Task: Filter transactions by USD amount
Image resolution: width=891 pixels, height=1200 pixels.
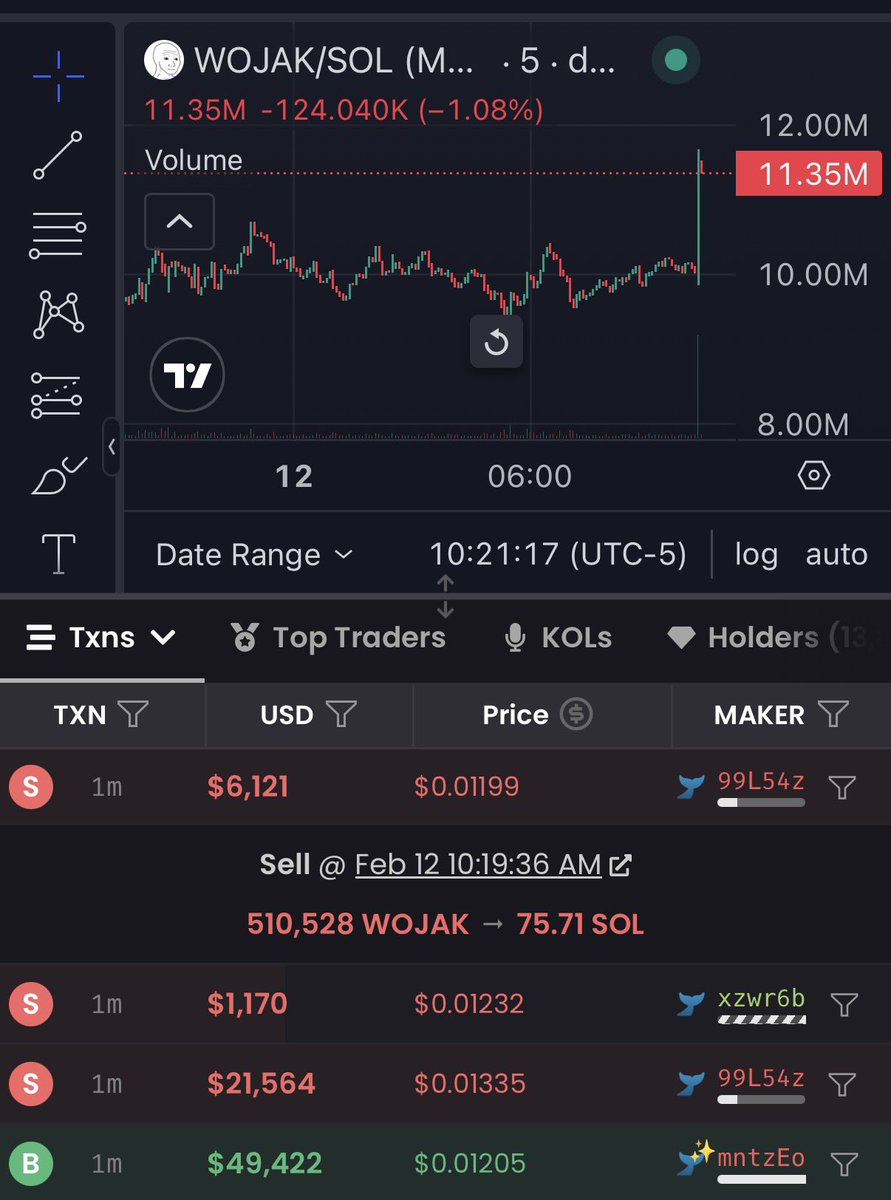Action: pos(341,714)
